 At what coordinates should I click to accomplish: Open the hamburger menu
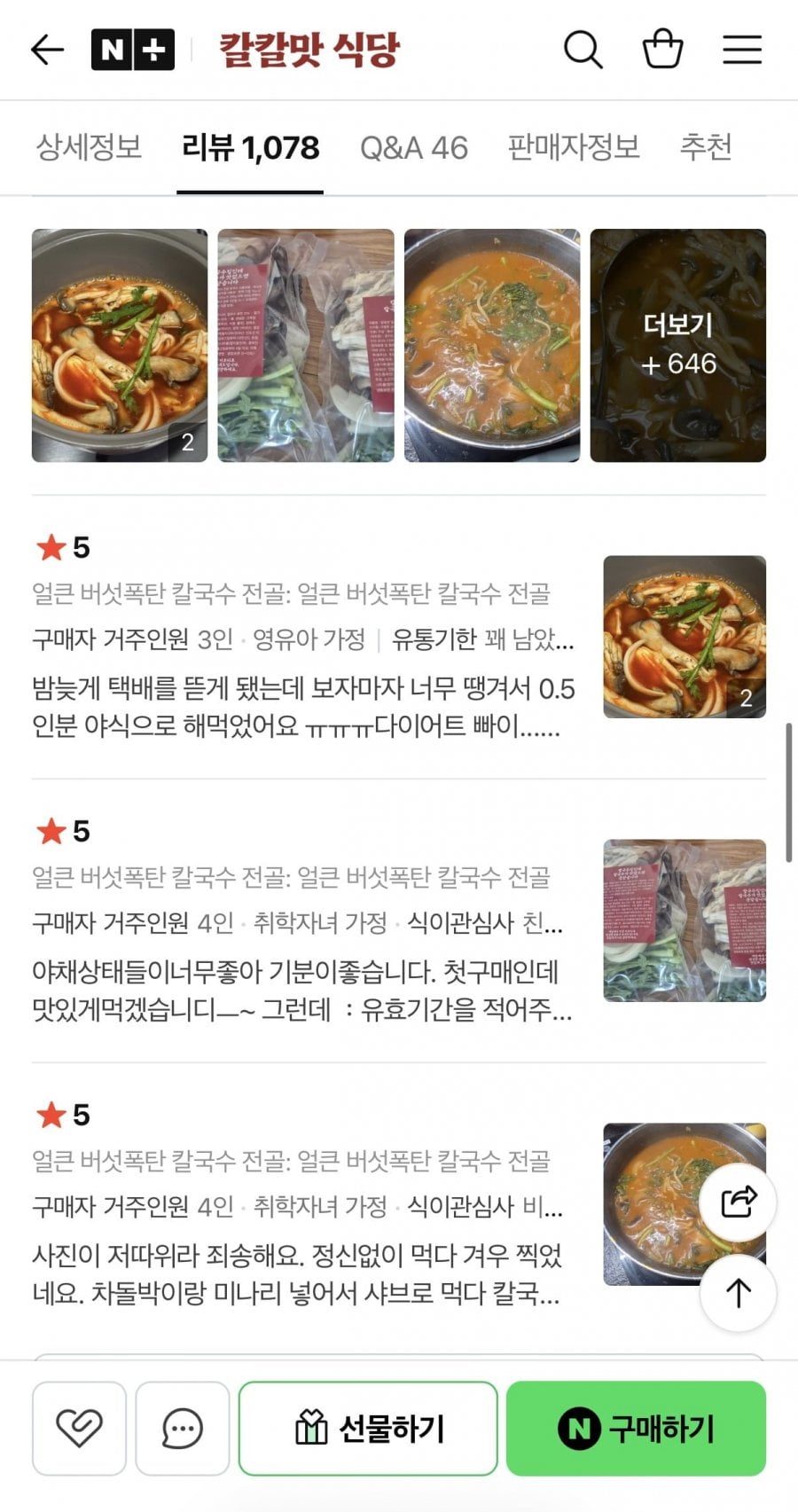[x=742, y=50]
